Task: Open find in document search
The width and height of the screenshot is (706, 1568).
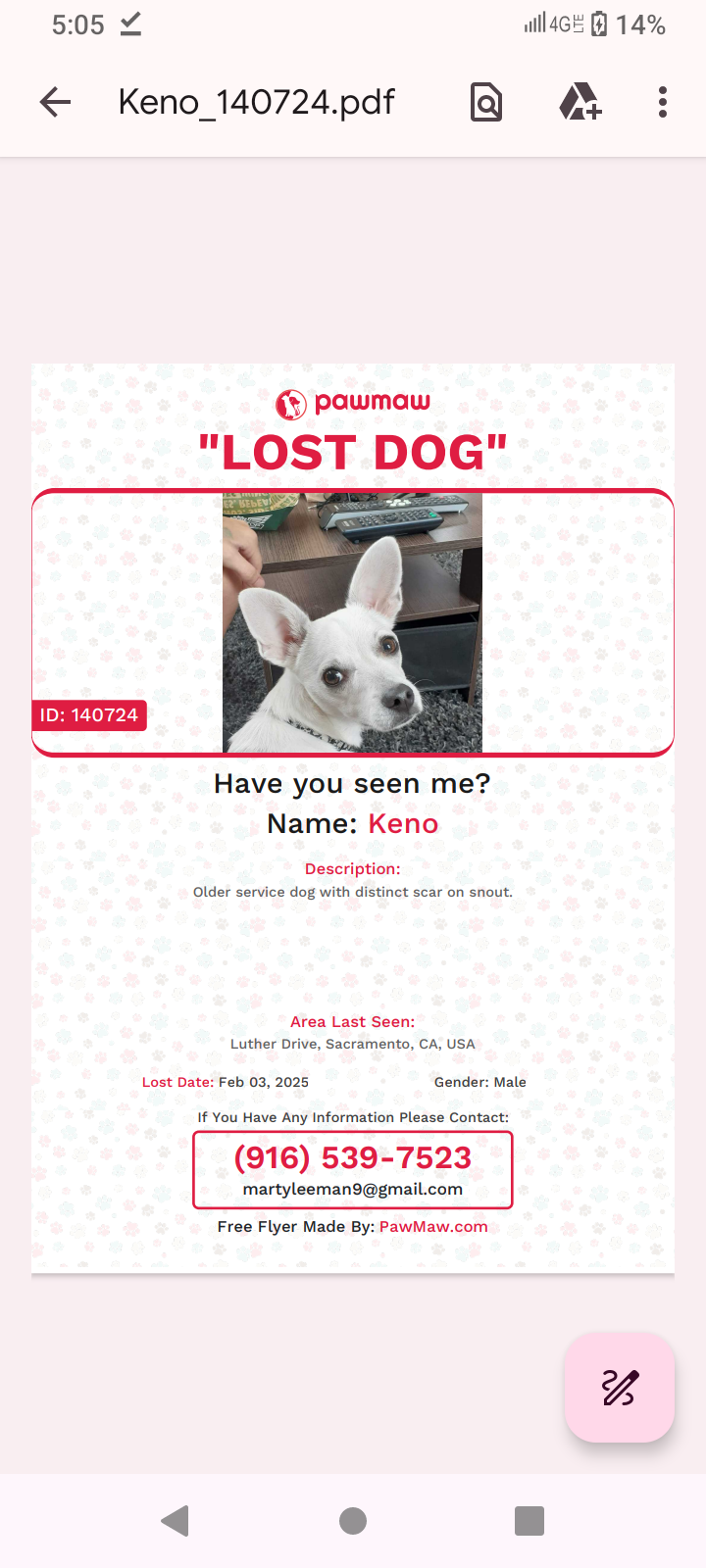Action: click(486, 102)
